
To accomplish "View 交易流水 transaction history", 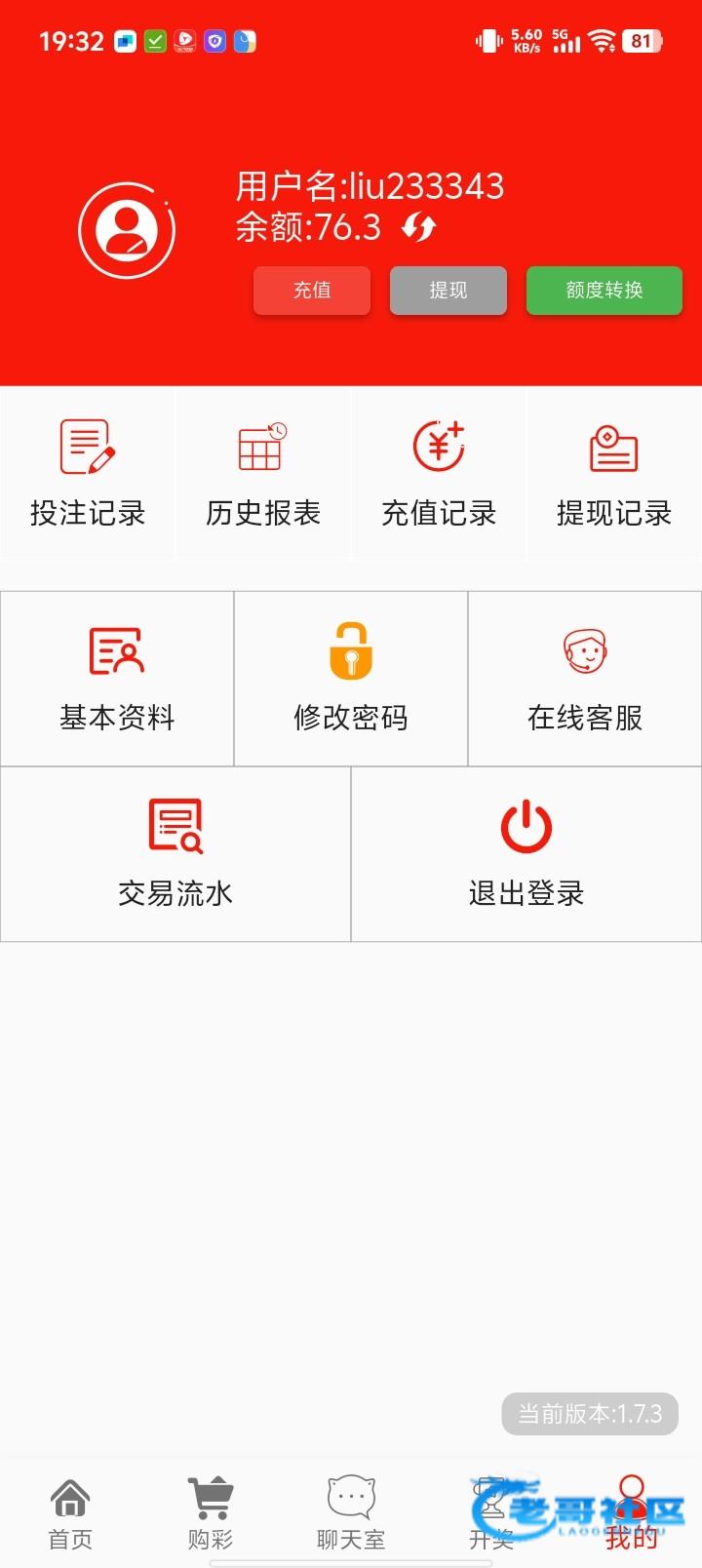I will pyautogui.click(x=175, y=854).
